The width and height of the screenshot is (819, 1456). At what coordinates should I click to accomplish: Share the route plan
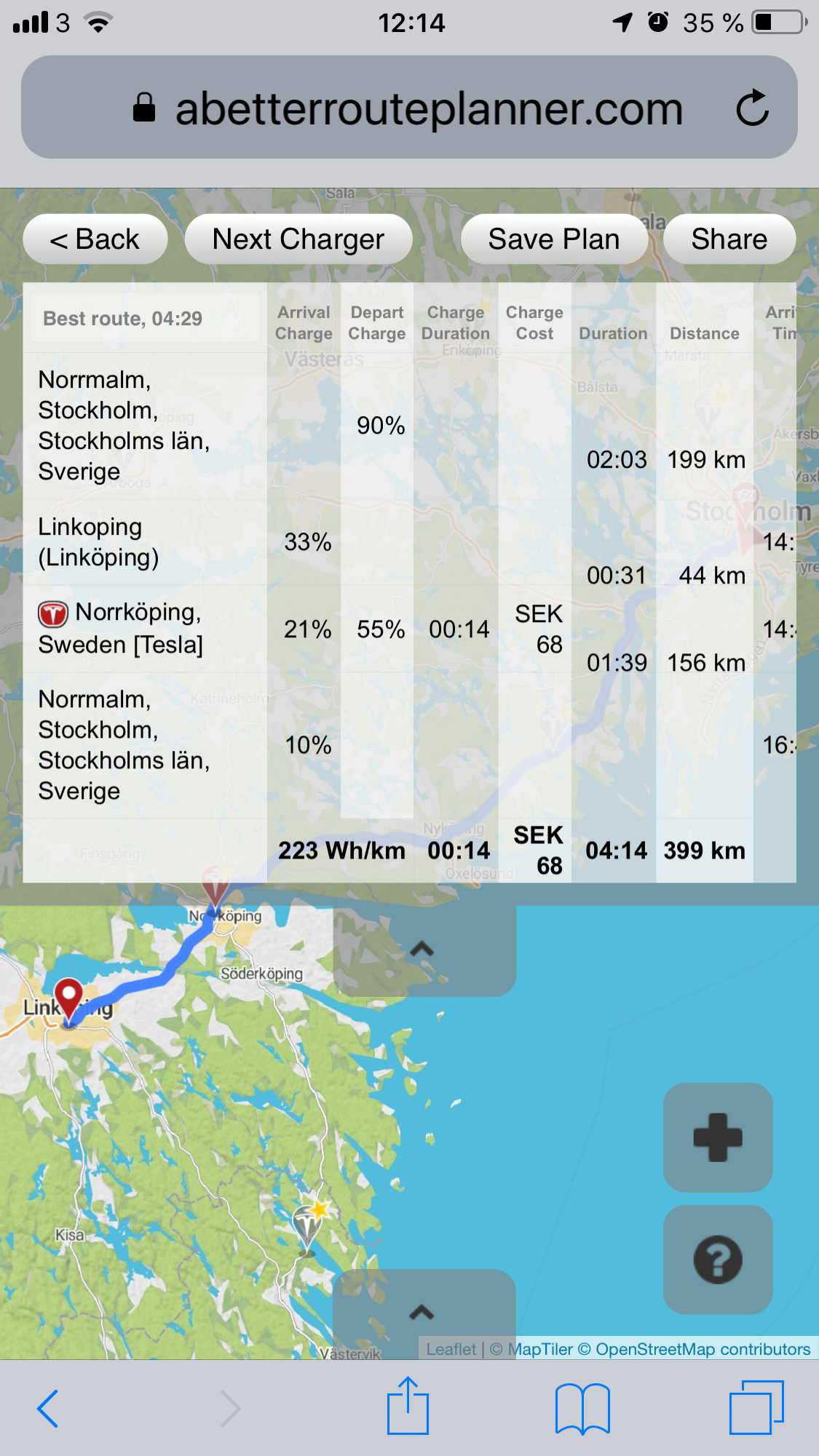pyautogui.click(x=729, y=239)
